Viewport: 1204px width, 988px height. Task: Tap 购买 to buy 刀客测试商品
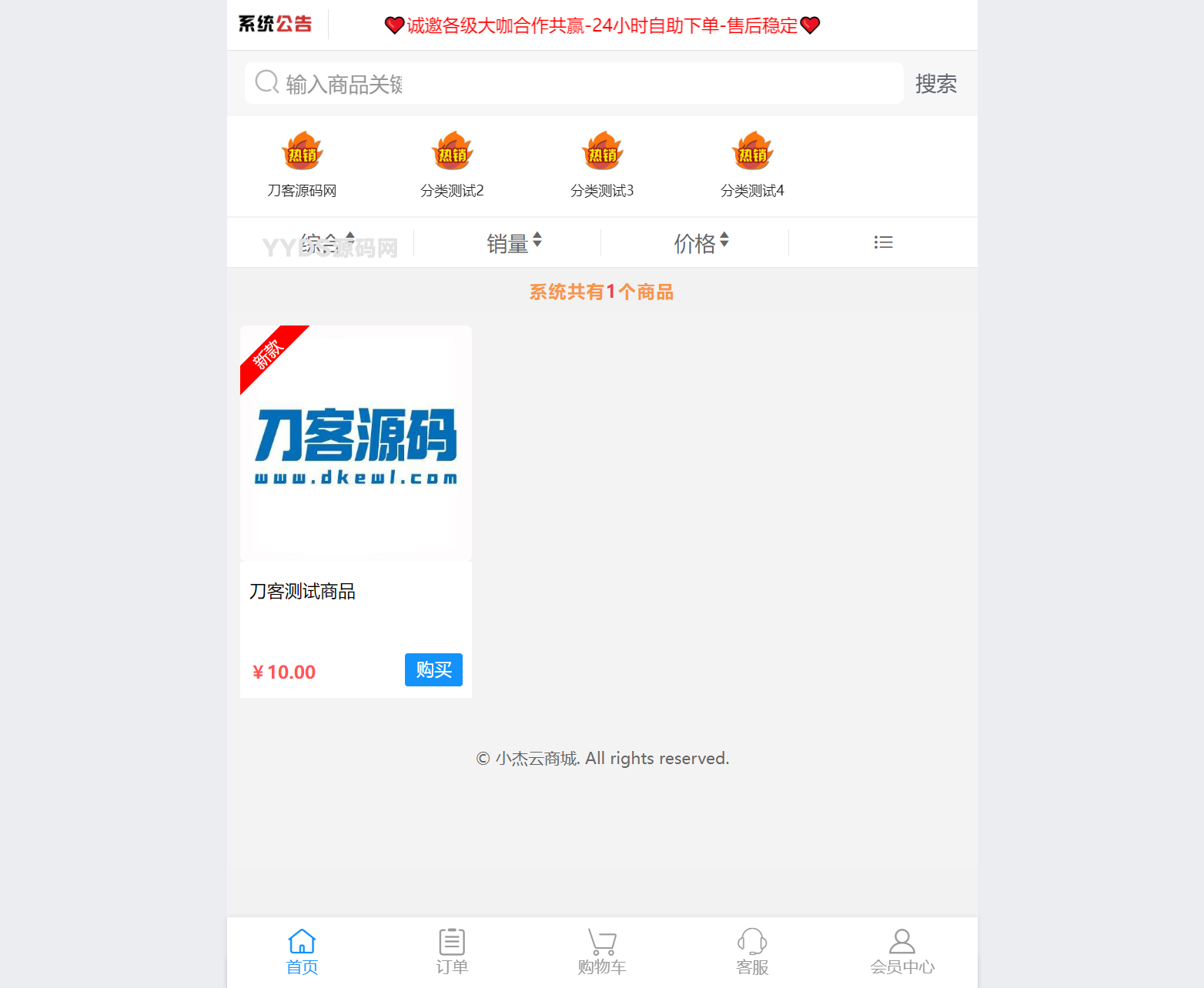pos(433,669)
